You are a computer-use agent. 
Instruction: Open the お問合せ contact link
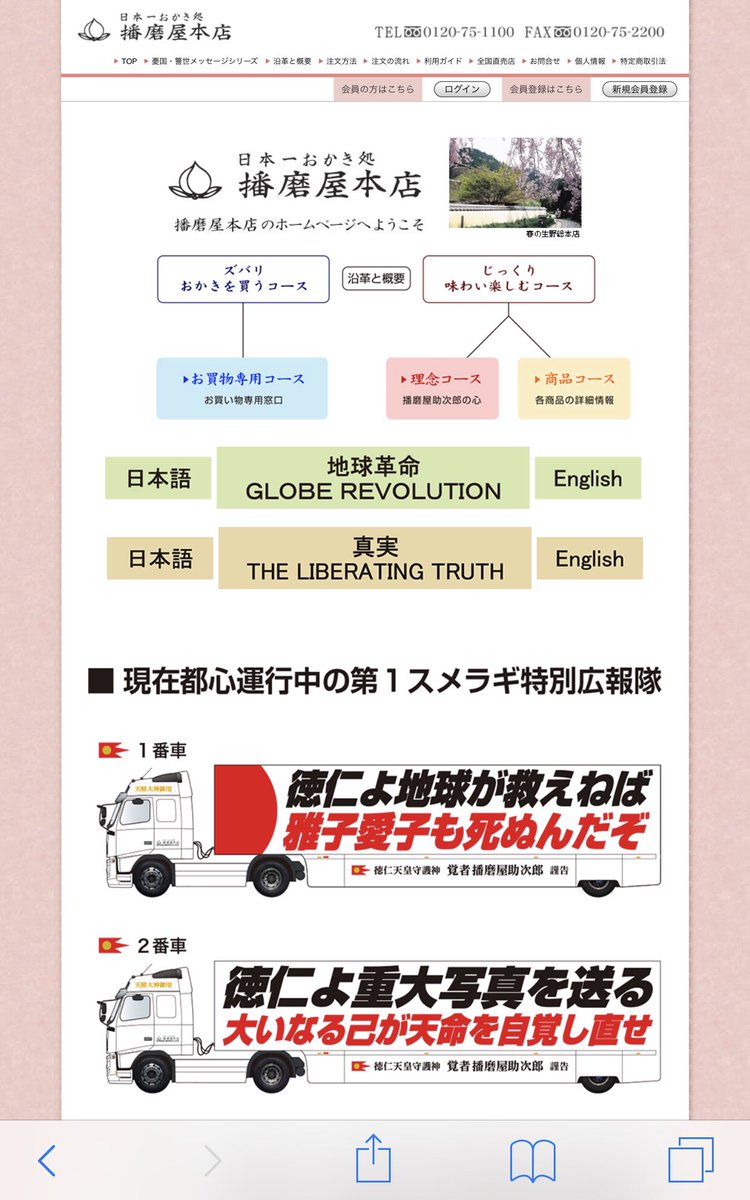(x=544, y=61)
